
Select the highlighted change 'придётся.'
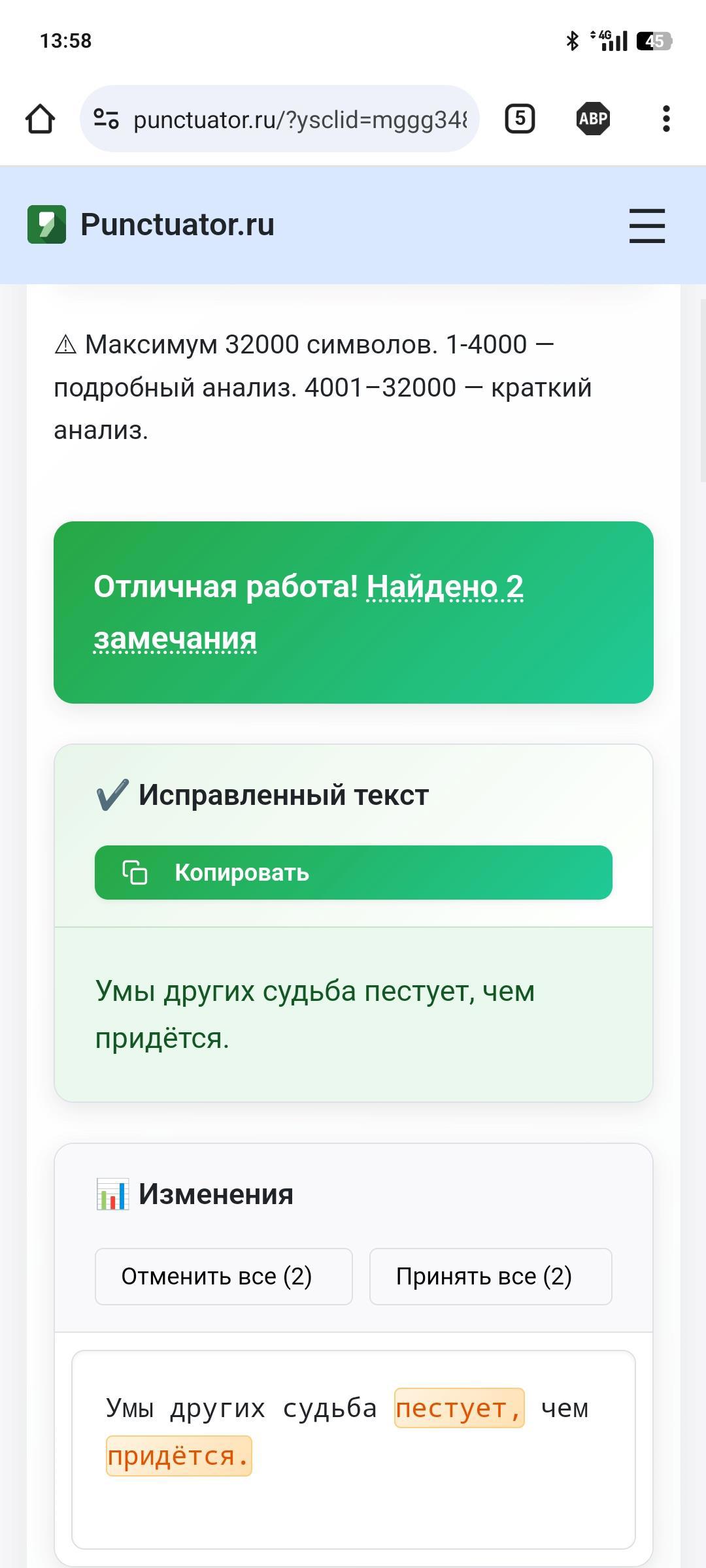(178, 1456)
